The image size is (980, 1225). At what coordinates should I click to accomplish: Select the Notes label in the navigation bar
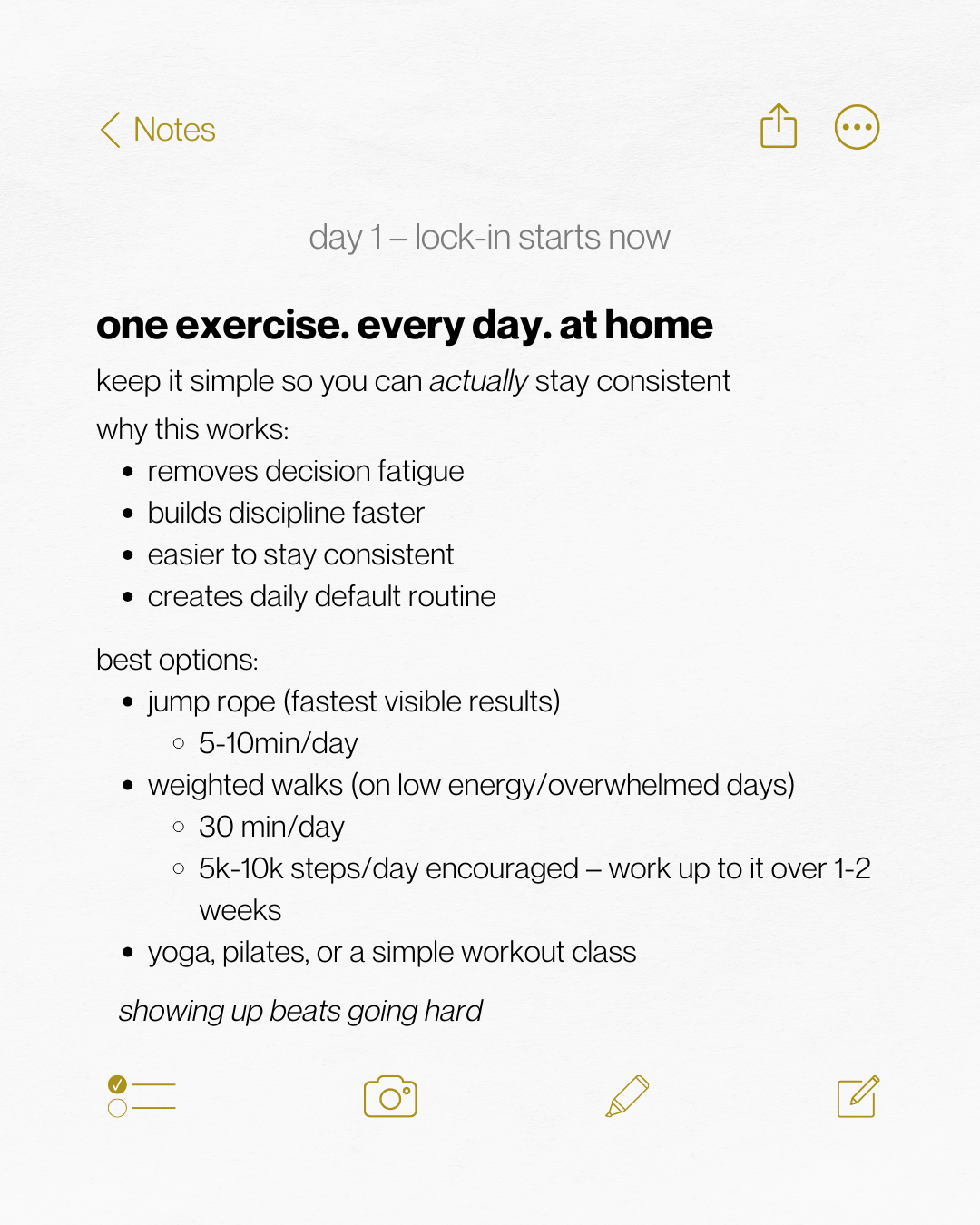pos(174,130)
